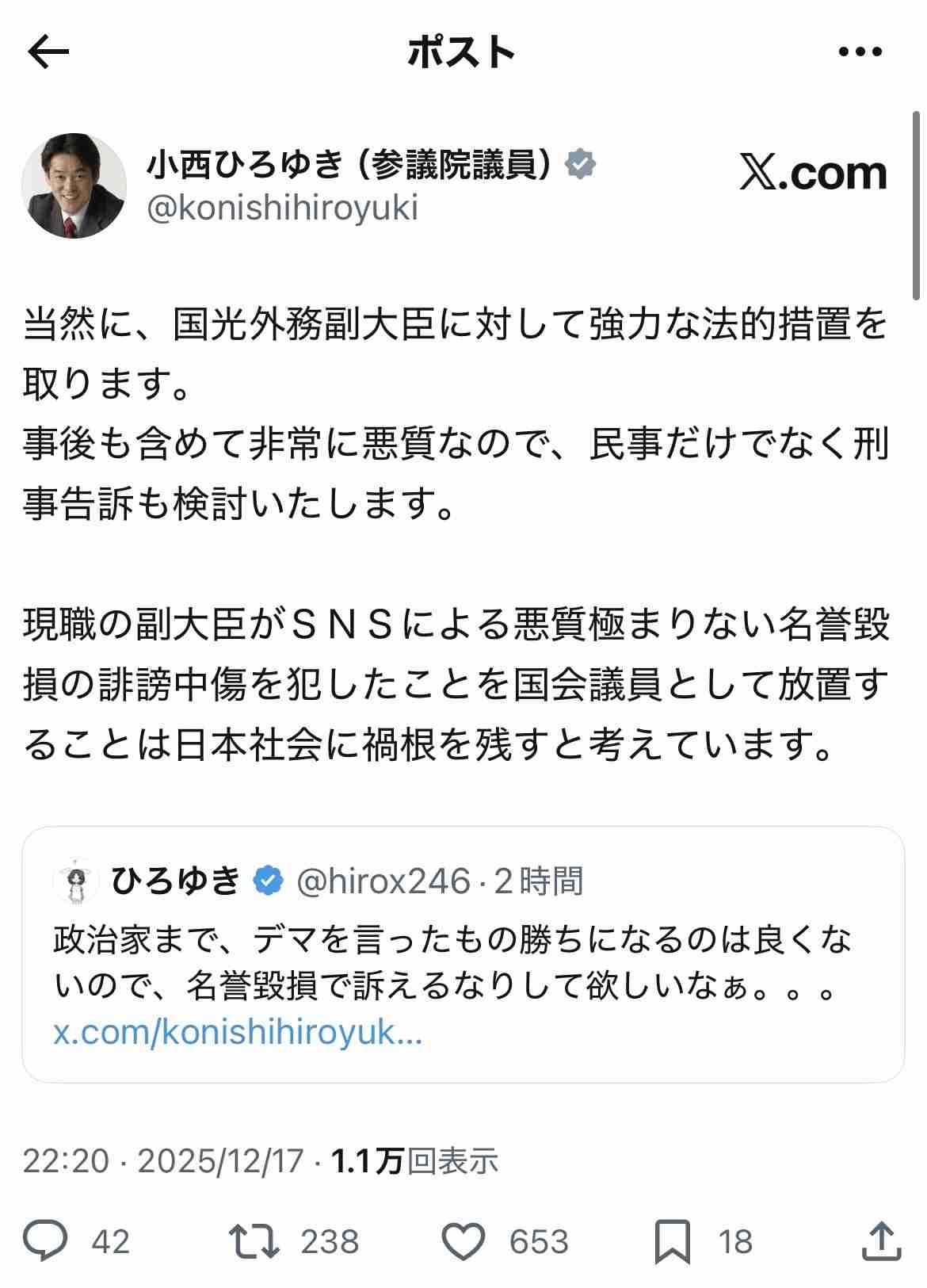Follow the x.com/konishihiroyuk link
The image size is (927, 1288).
[x=238, y=1033]
